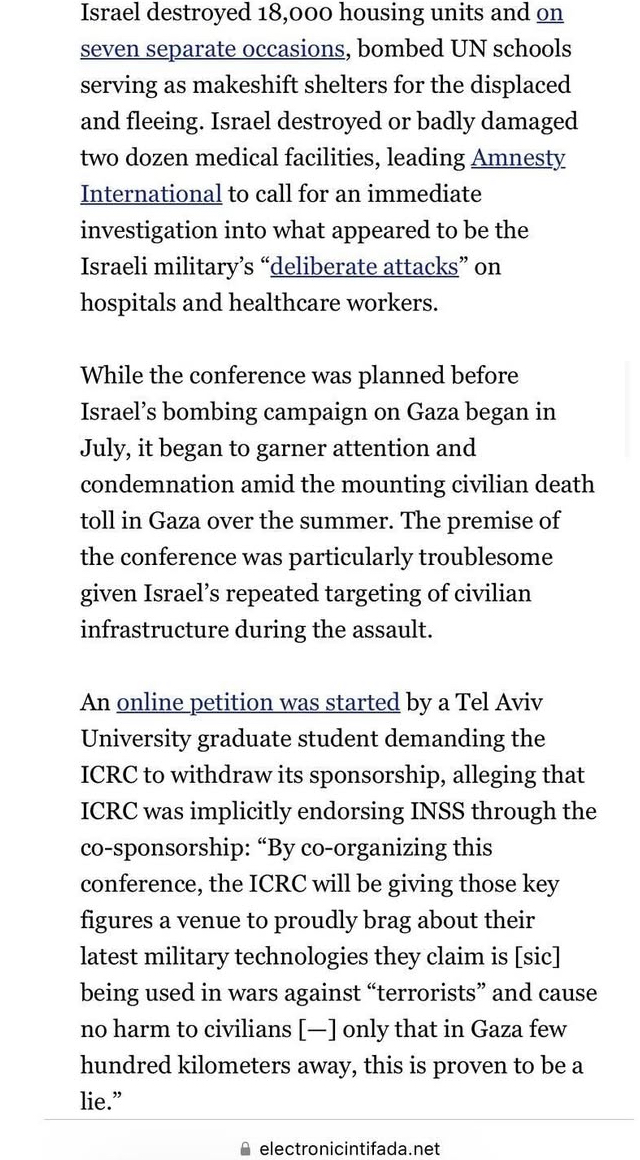Tap the electronicintifada.net address bar
The width and height of the screenshot is (640, 1160).
pyautogui.click(x=340, y=1148)
